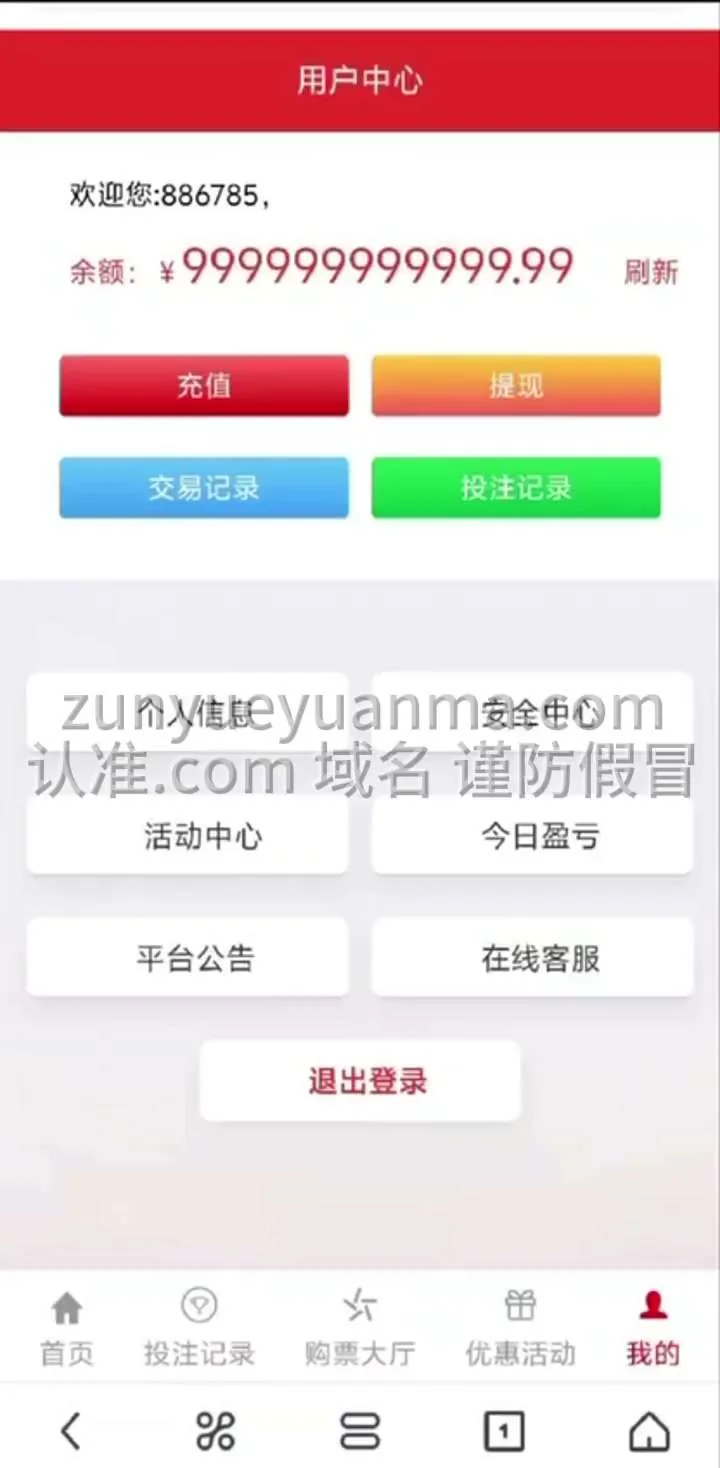
Task: Open the green 投注记录 button
Action: pyautogui.click(x=516, y=488)
